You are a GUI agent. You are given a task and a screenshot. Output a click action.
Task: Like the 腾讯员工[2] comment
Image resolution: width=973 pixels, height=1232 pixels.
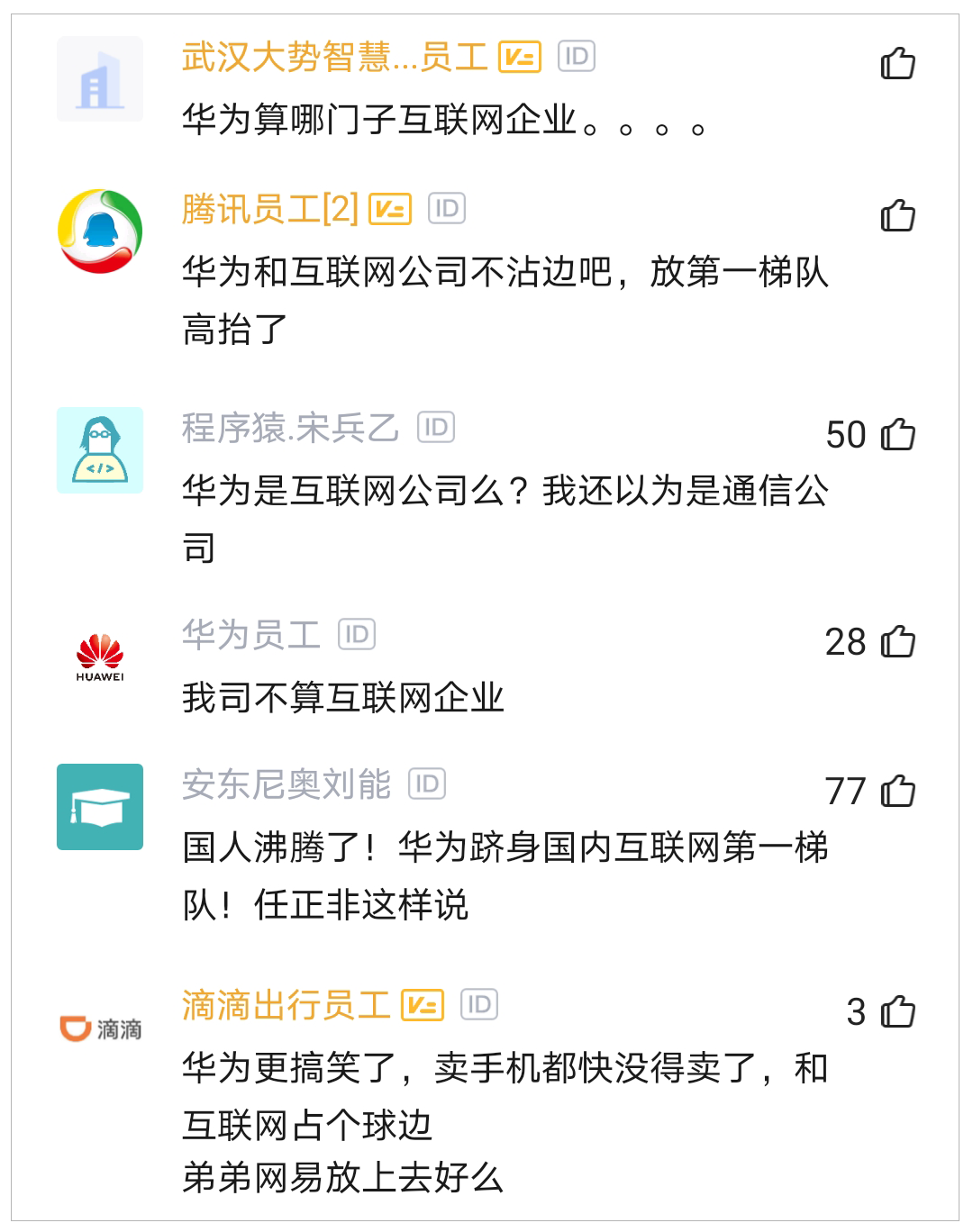click(x=897, y=216)
